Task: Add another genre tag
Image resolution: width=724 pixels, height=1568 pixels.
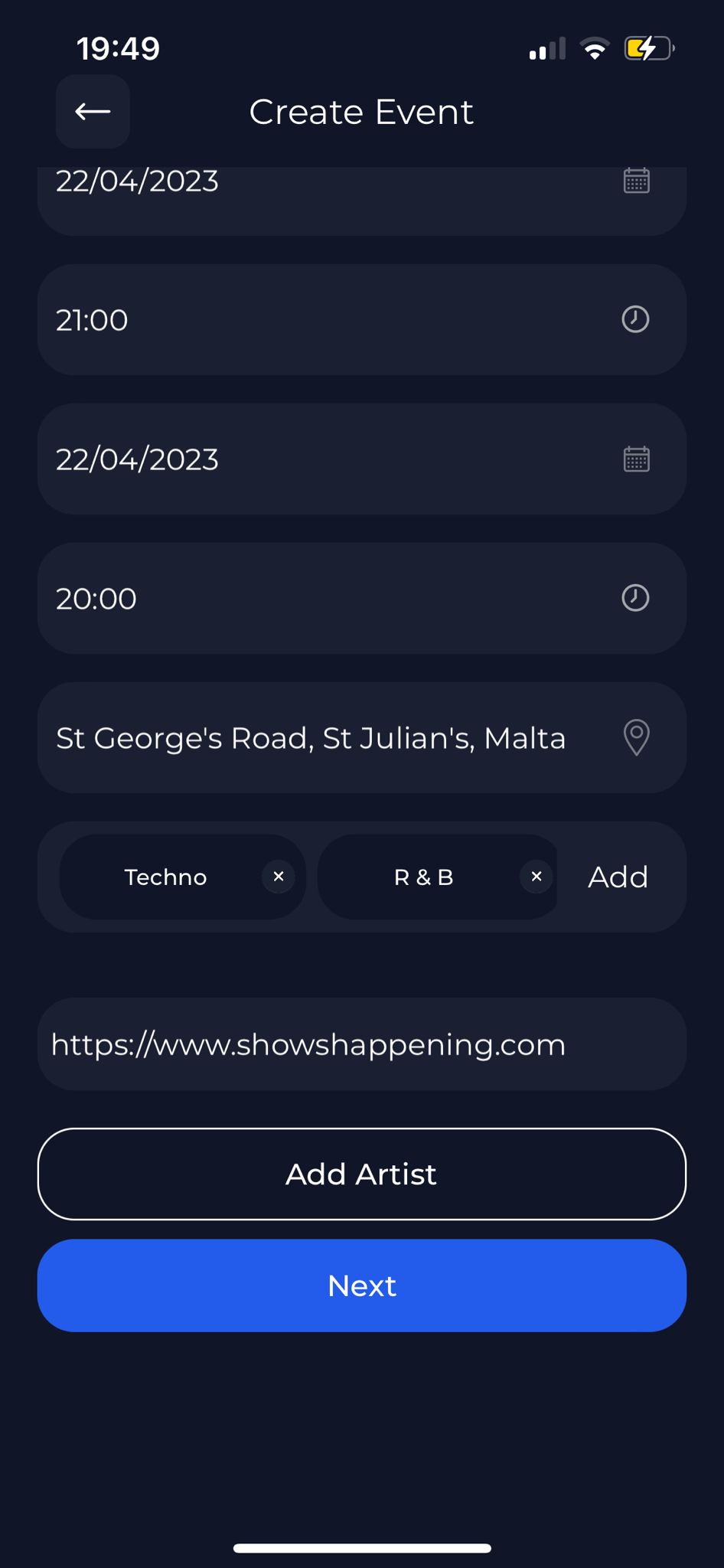Action: 618,877
